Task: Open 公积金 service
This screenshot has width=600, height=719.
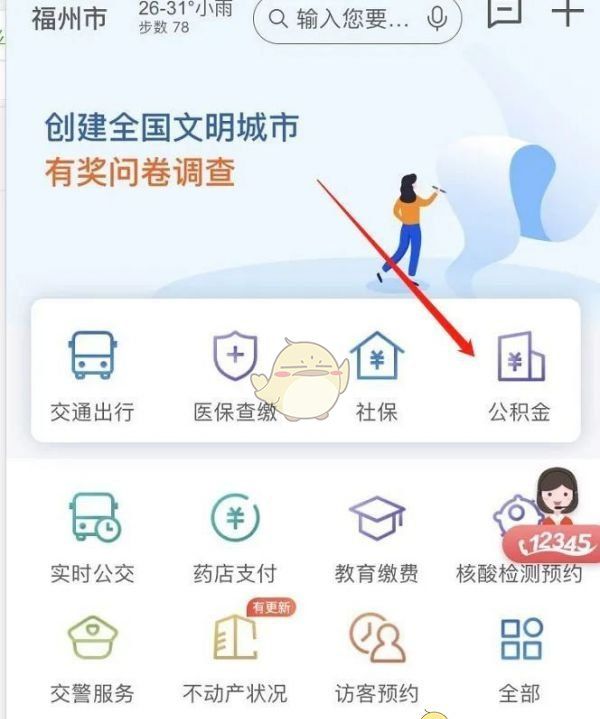Action: coord(520,375)
